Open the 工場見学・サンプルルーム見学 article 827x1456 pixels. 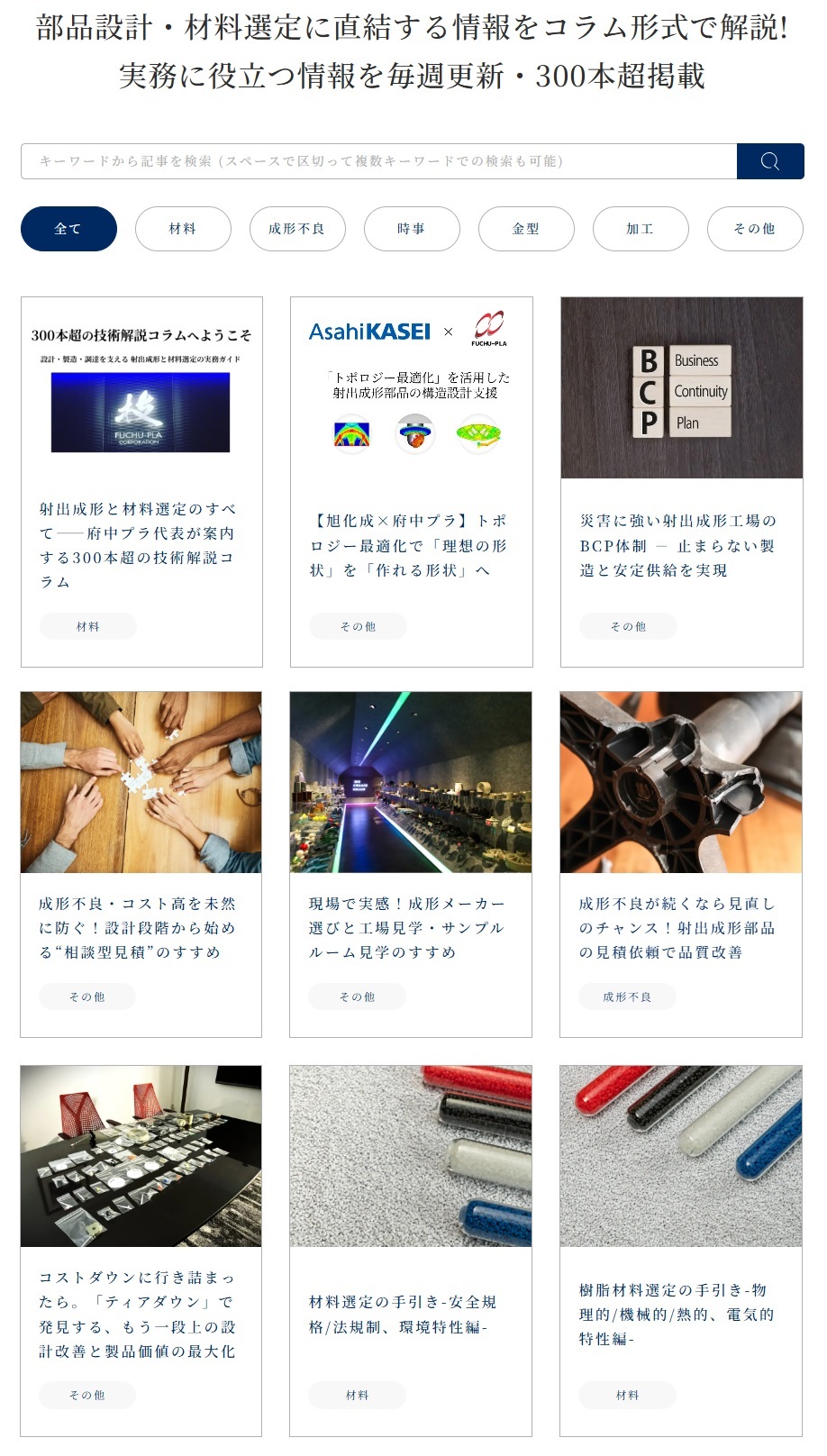coord(411,865)
